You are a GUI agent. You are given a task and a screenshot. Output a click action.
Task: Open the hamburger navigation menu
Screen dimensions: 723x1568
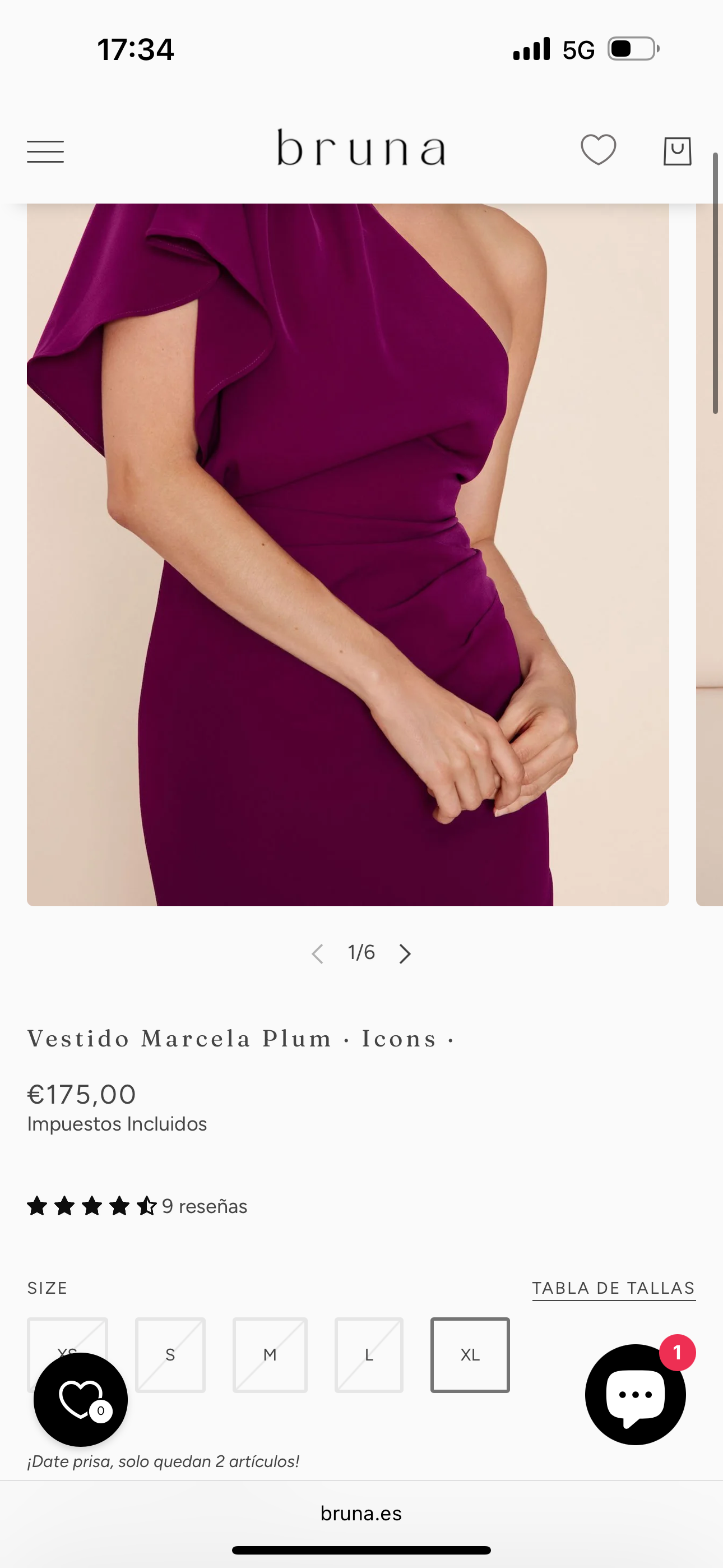coord(45,151)
